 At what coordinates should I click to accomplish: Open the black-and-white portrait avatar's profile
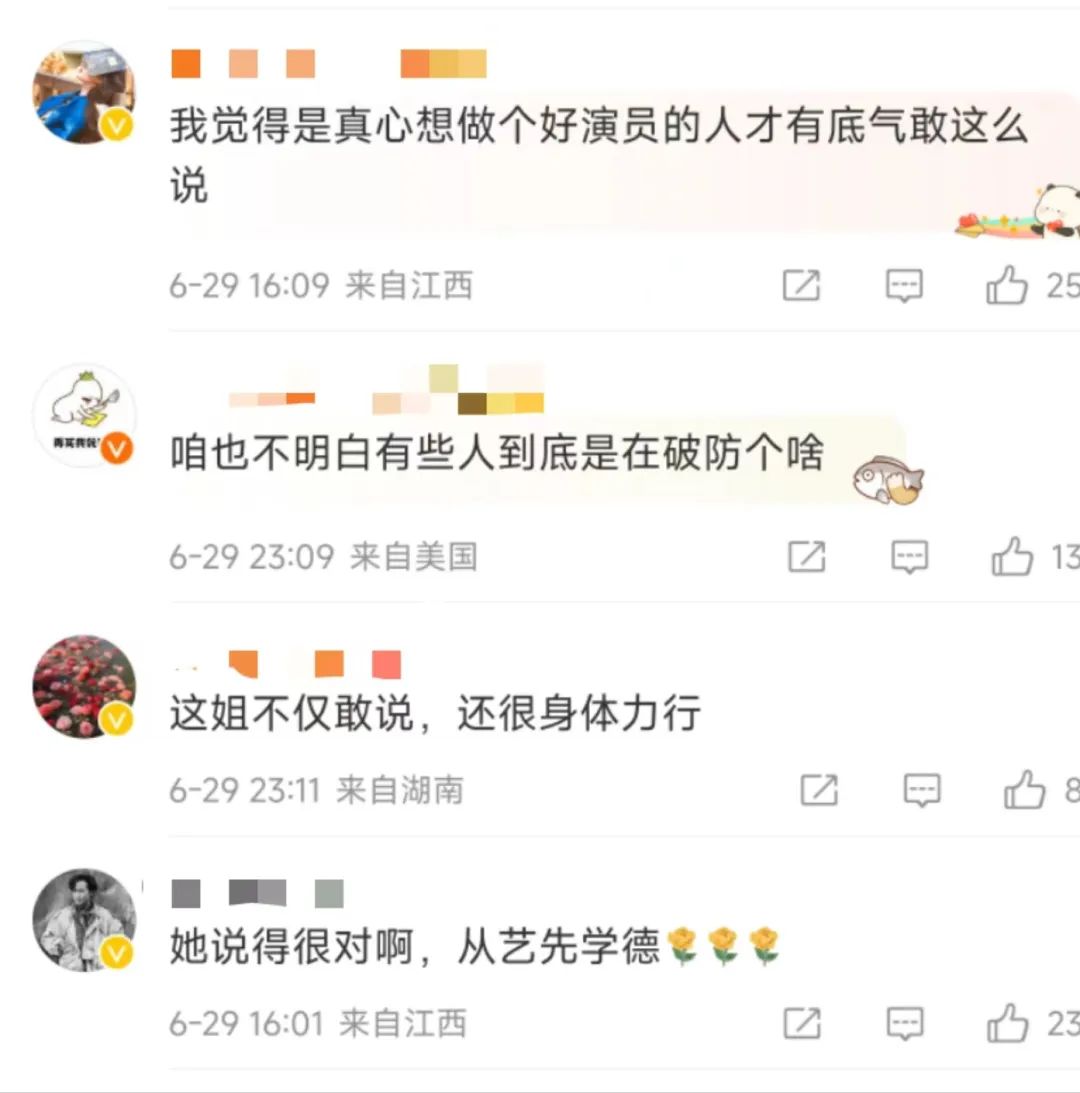[x=83, y=919]
